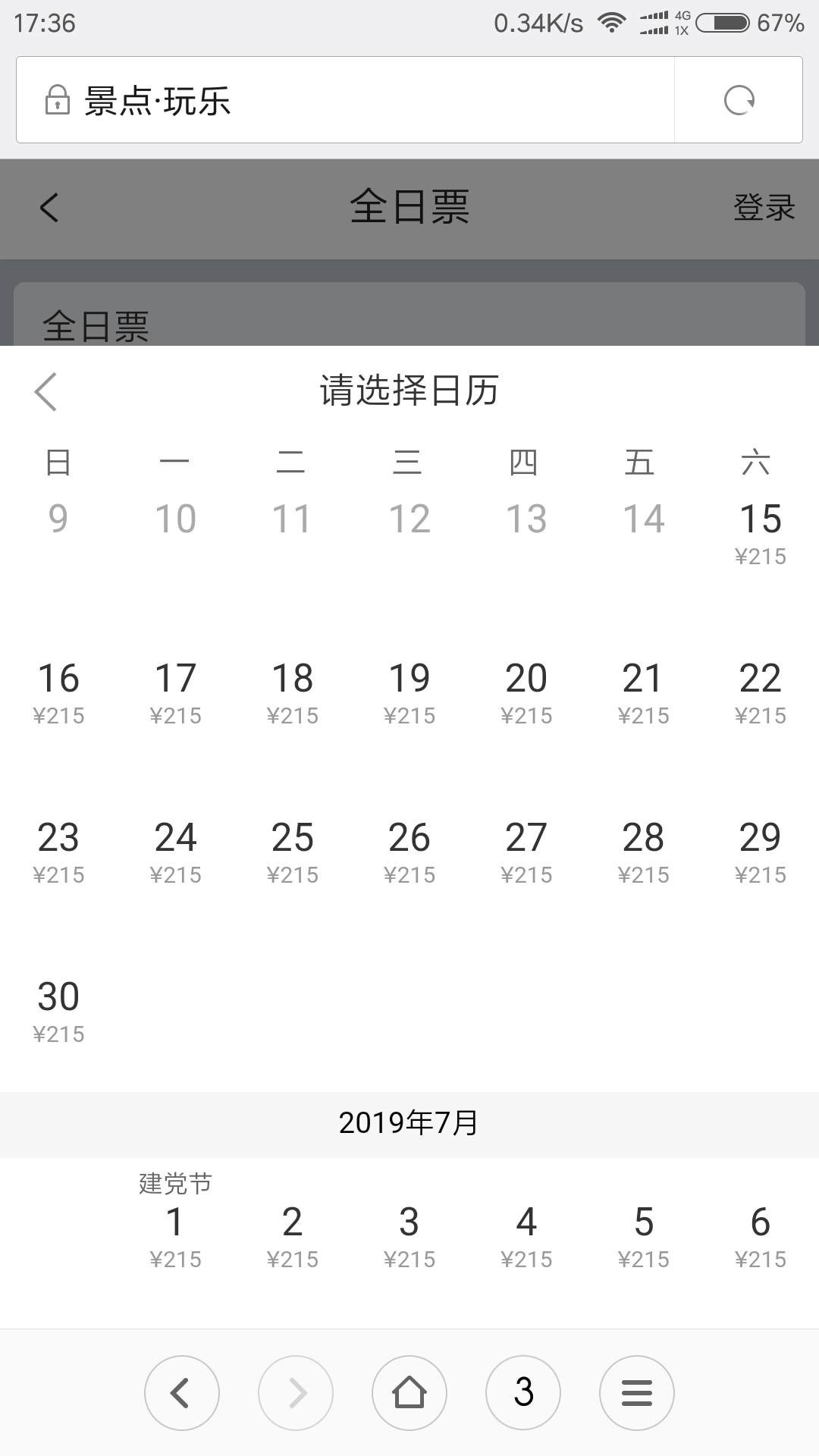Open the tab switcher showing 3 tabs
The image size is (819, 1456).
click(x=523, y=1393)
